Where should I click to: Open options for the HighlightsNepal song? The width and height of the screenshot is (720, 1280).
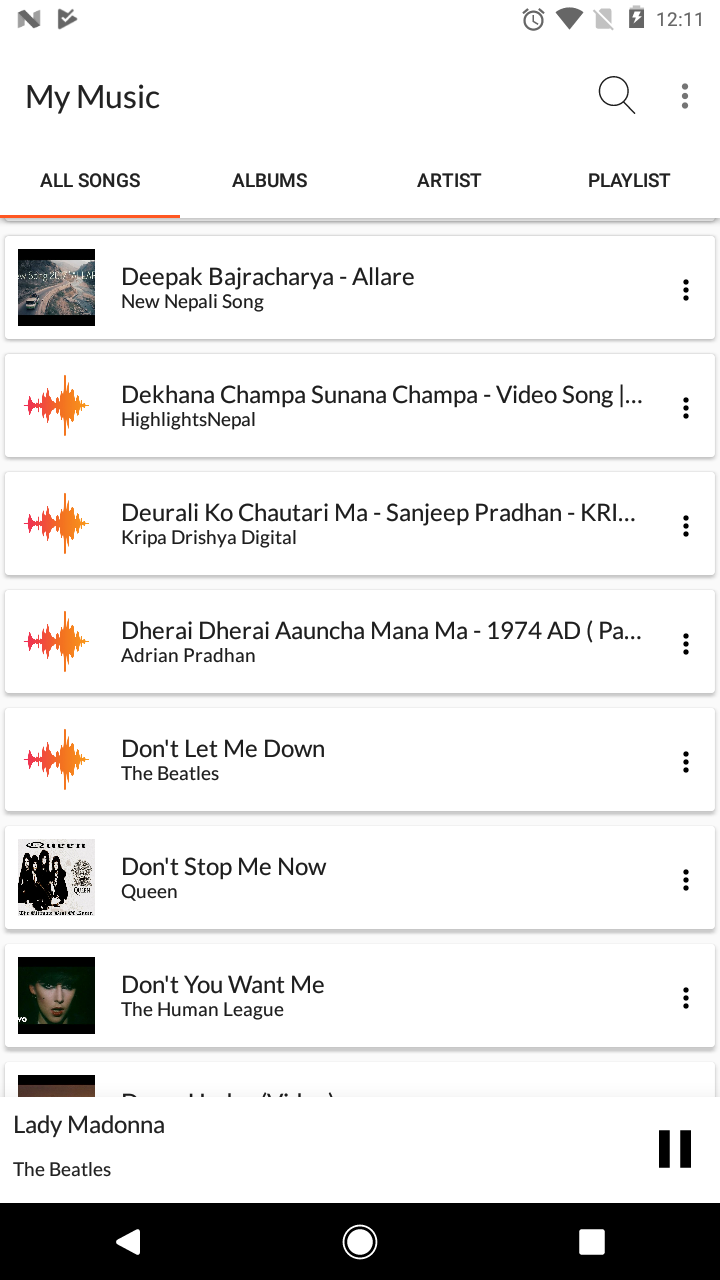click(x=686, y=408)
